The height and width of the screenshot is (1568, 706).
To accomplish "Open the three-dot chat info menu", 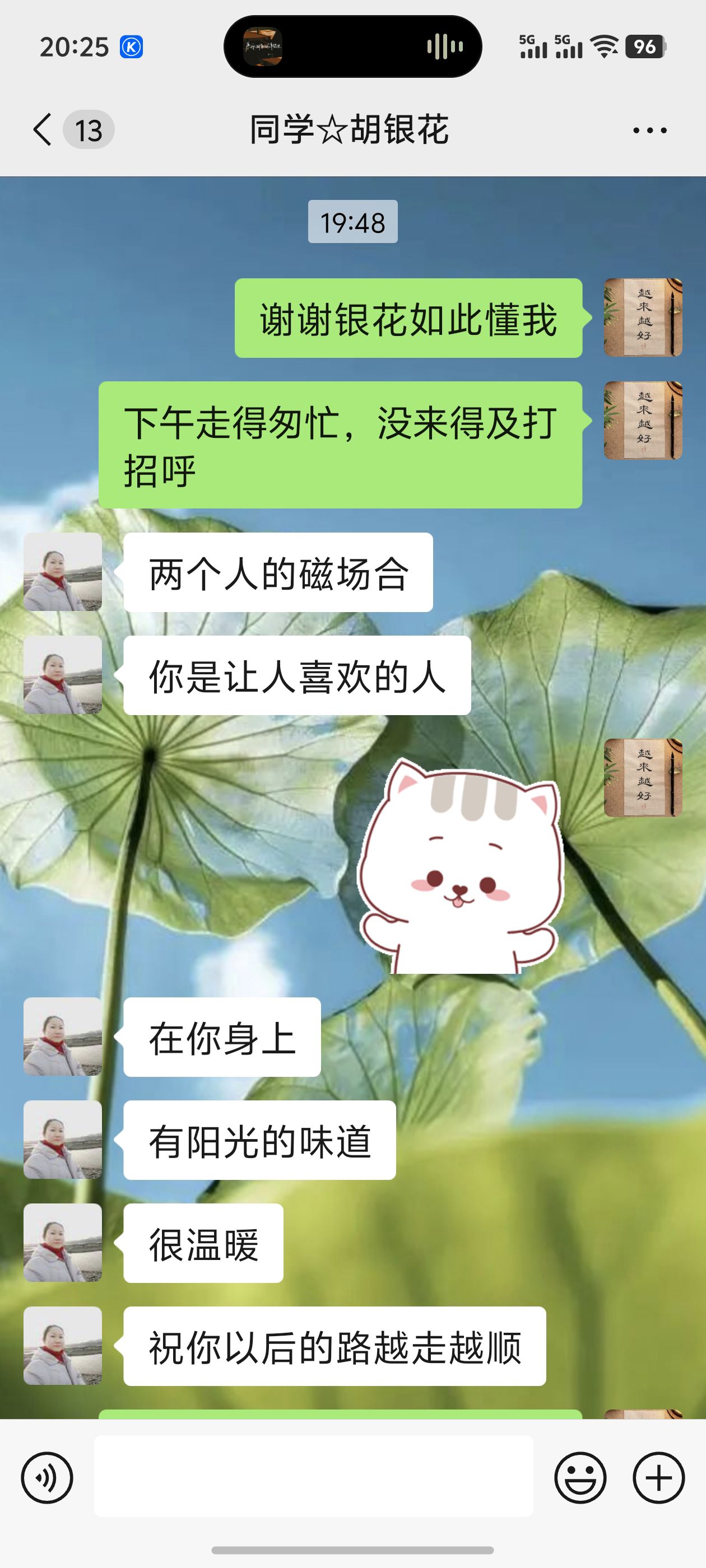I will click(649, 130).
